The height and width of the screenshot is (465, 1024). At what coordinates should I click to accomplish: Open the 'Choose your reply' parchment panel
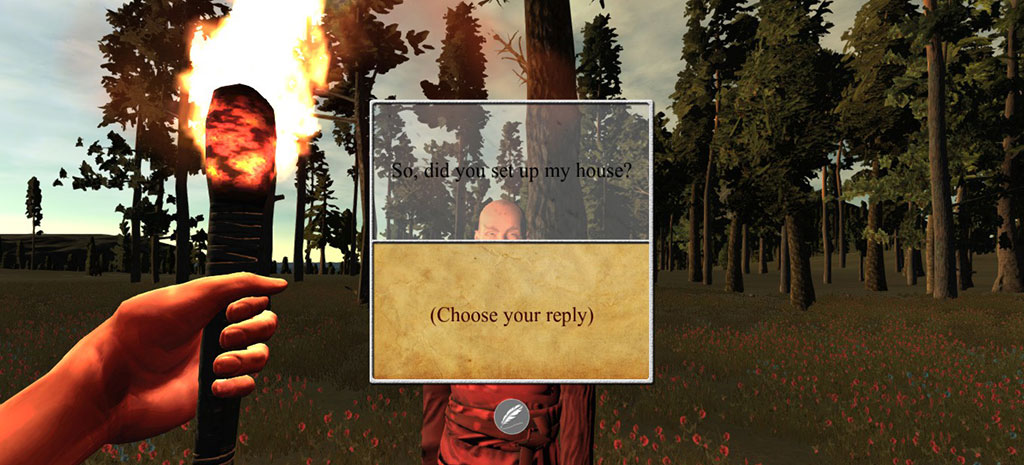[x=512, y=314]
